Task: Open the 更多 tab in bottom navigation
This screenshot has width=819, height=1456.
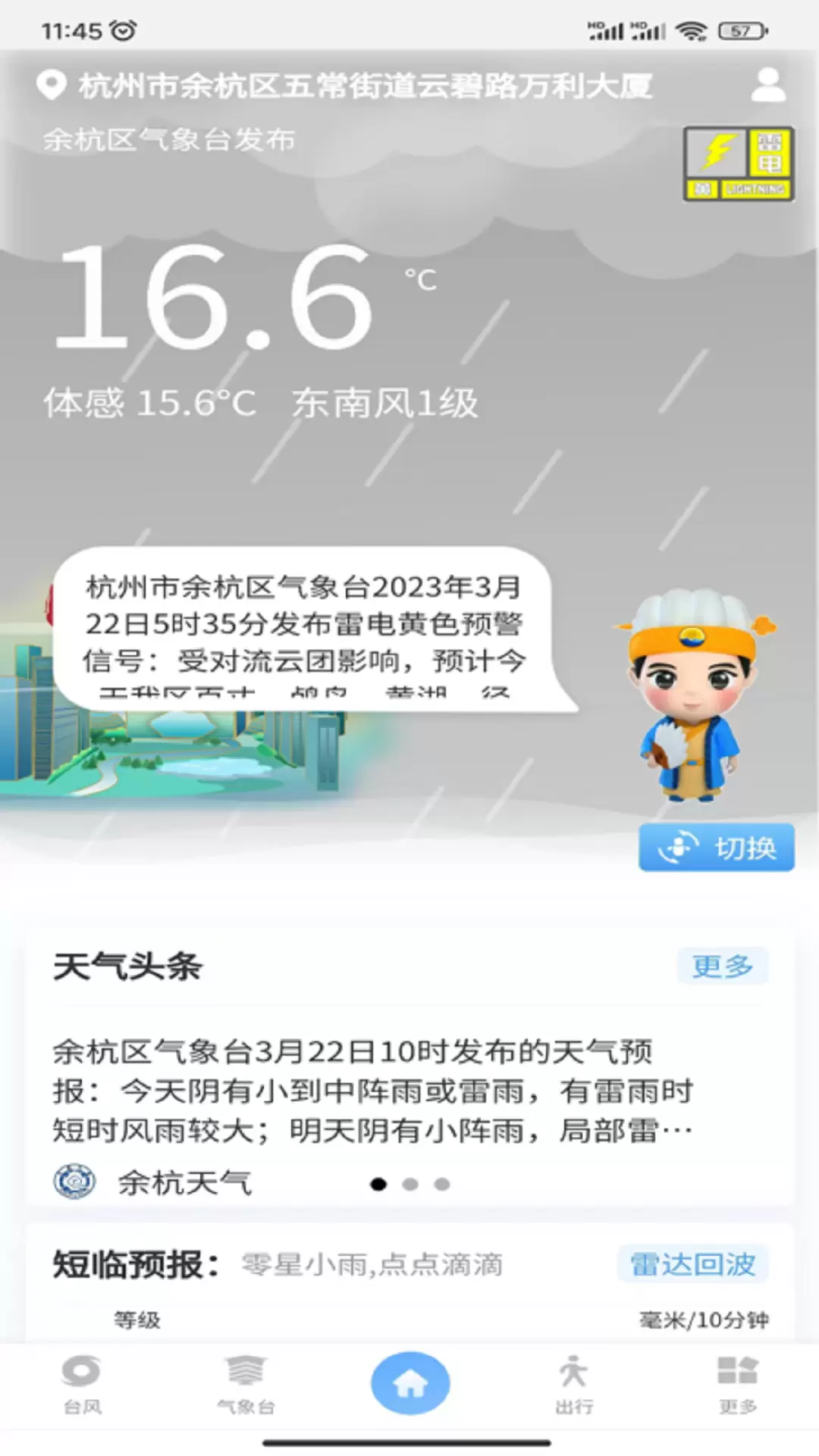Action: [738, 1385]
